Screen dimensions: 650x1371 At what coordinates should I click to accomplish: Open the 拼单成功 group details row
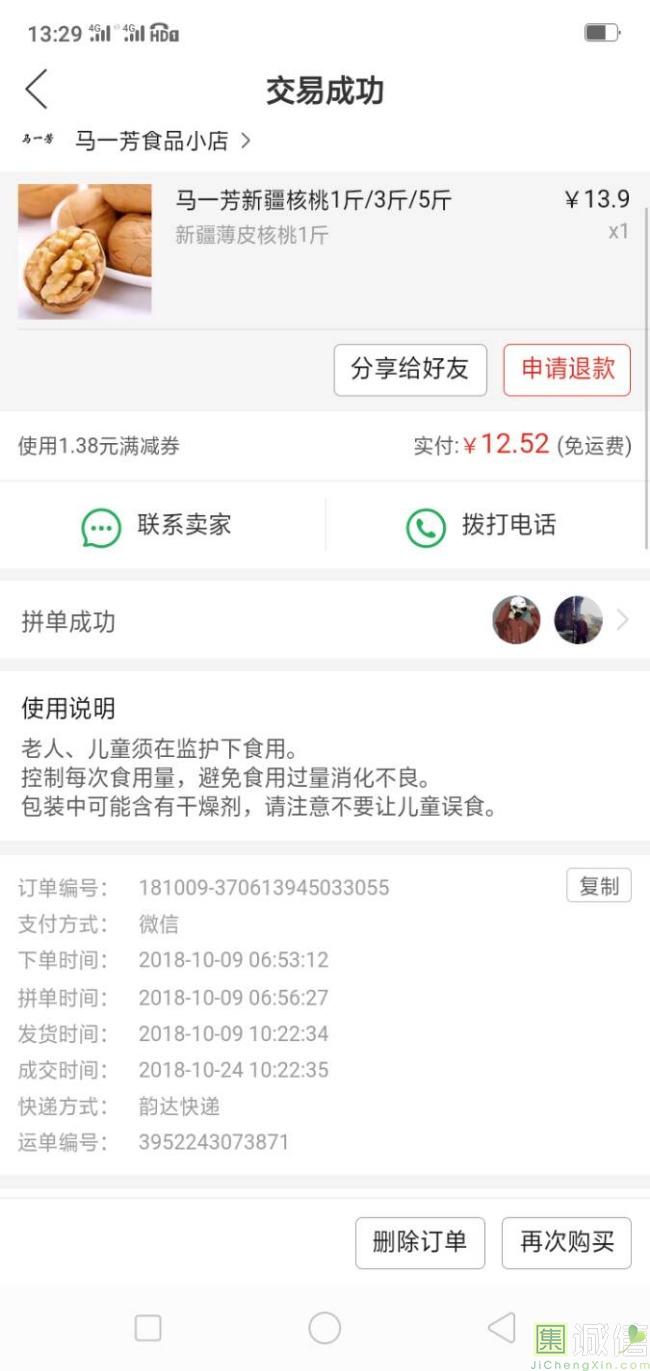point(324,621)
